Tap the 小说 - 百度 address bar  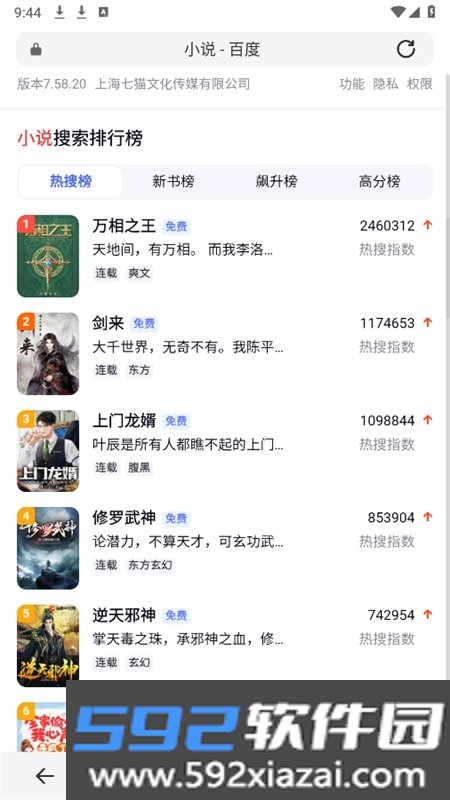point(224,49)
